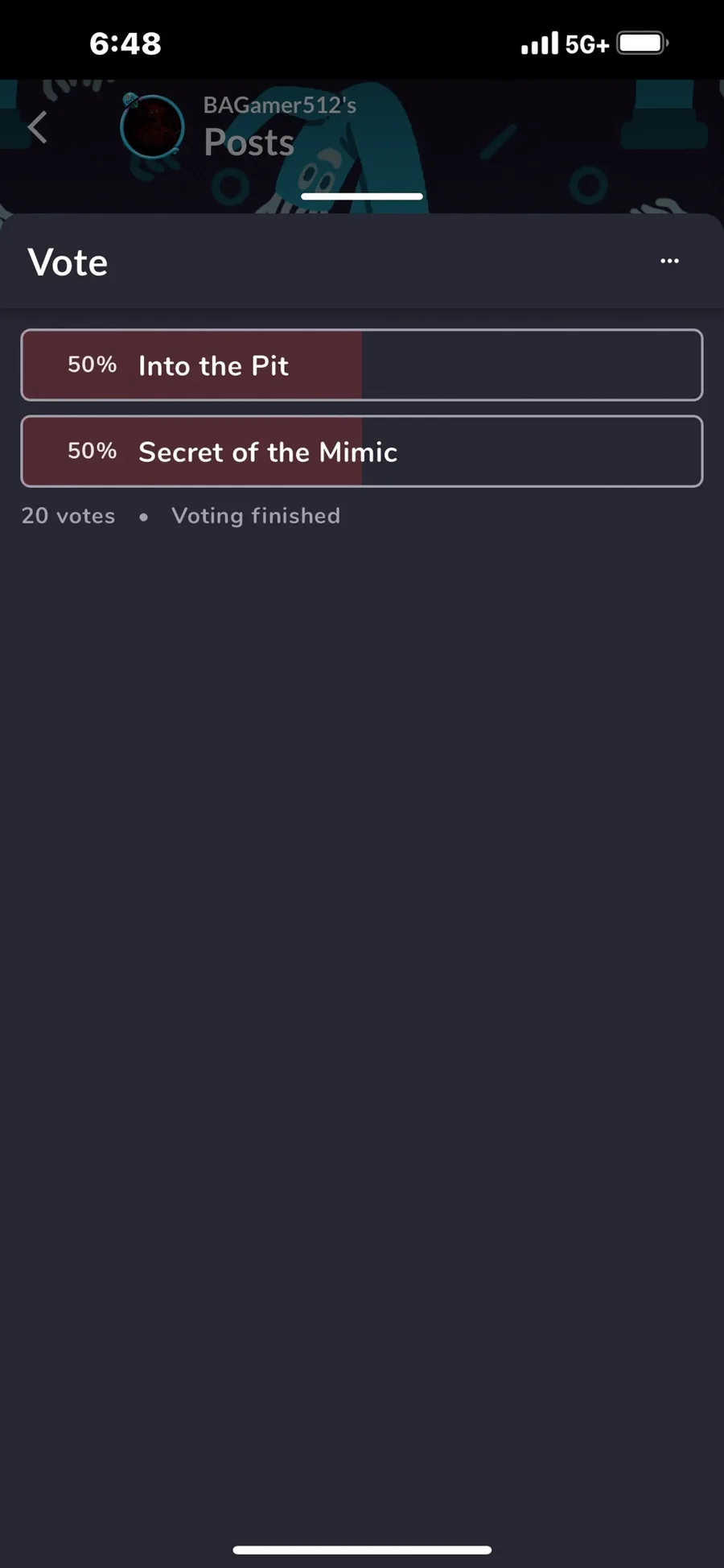Viewport: 724px width, 1568px height.
Task: Select the Secret of the Mimic option
Action: coord(362,452)
